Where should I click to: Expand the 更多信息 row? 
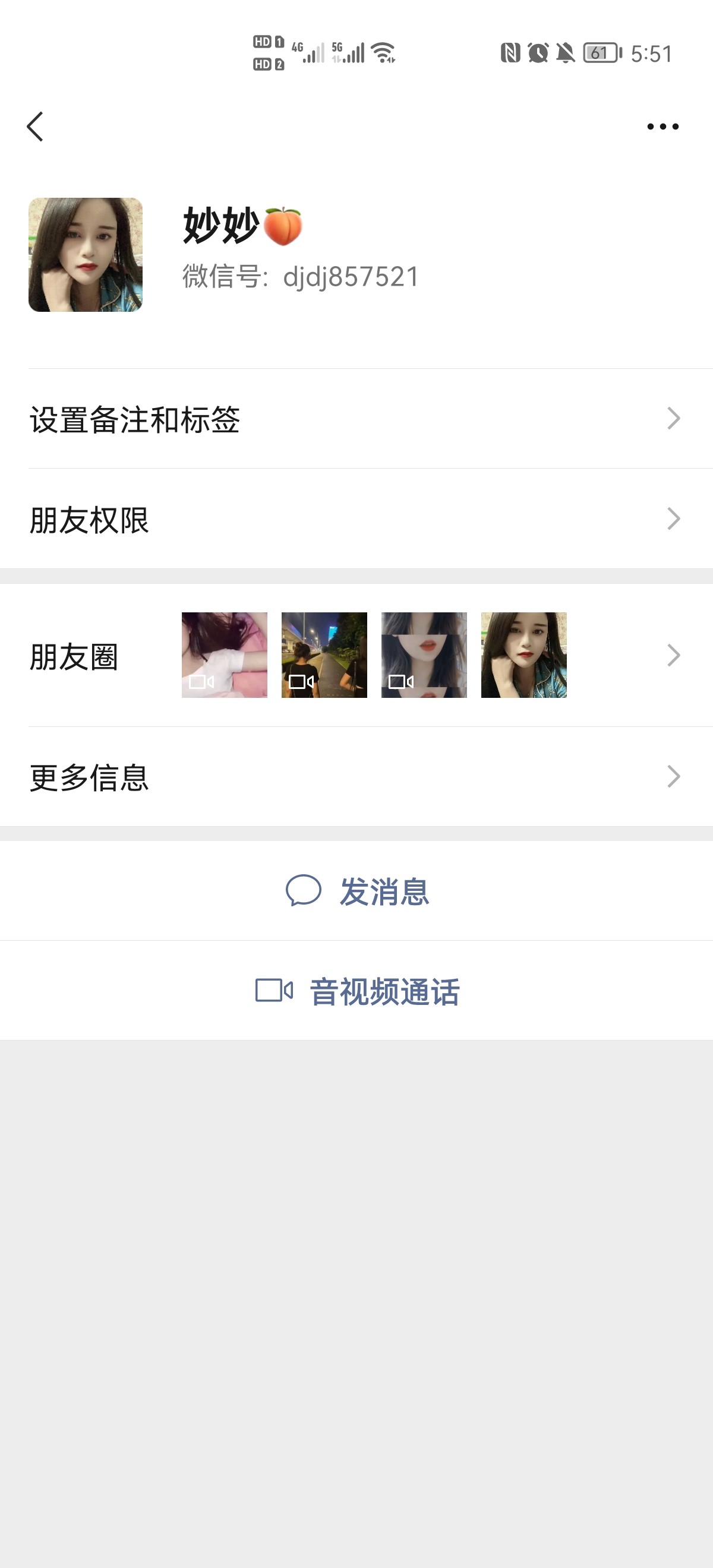(673, 776)
